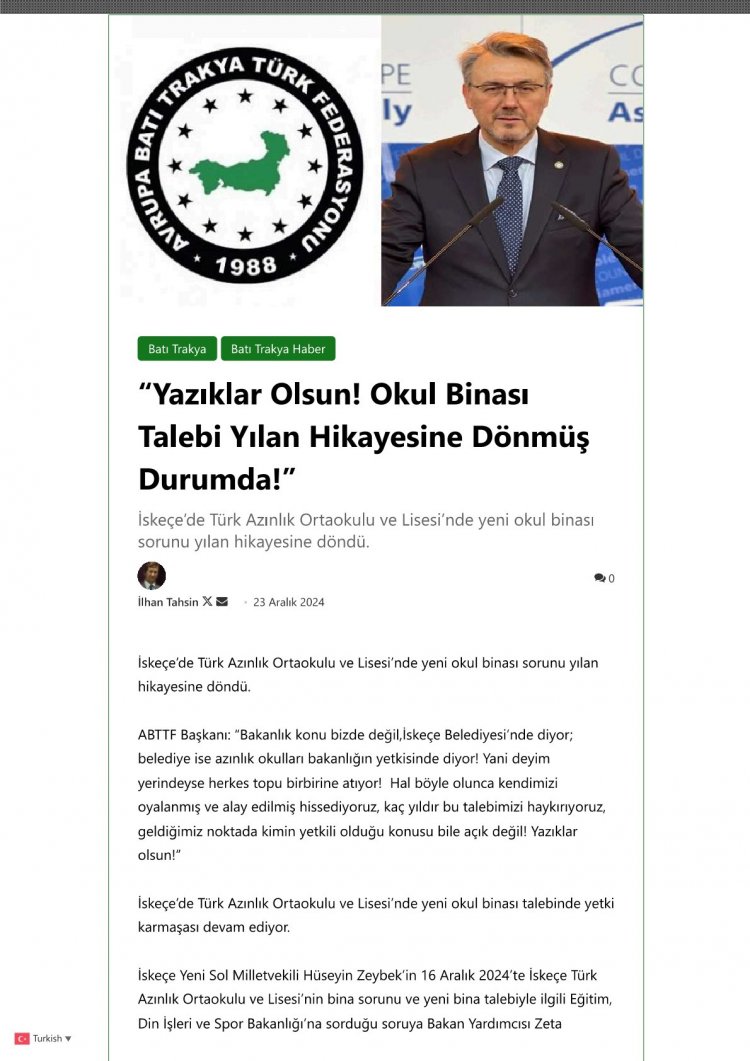Open author İlhan Tahsin's profile name
Screen dimensions: 750x1061
click(x=167, y=602)
